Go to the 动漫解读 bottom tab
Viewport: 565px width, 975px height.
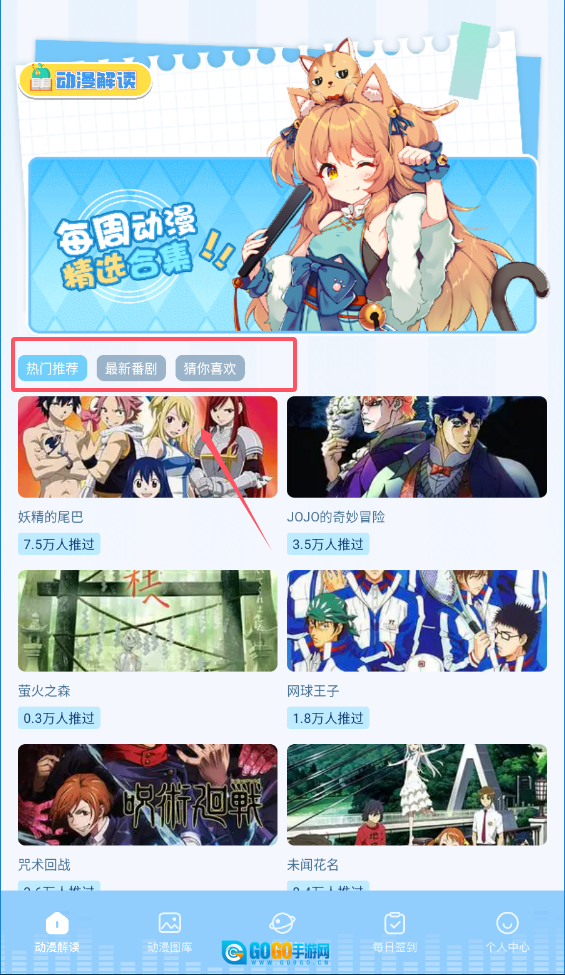coord(57,932)
